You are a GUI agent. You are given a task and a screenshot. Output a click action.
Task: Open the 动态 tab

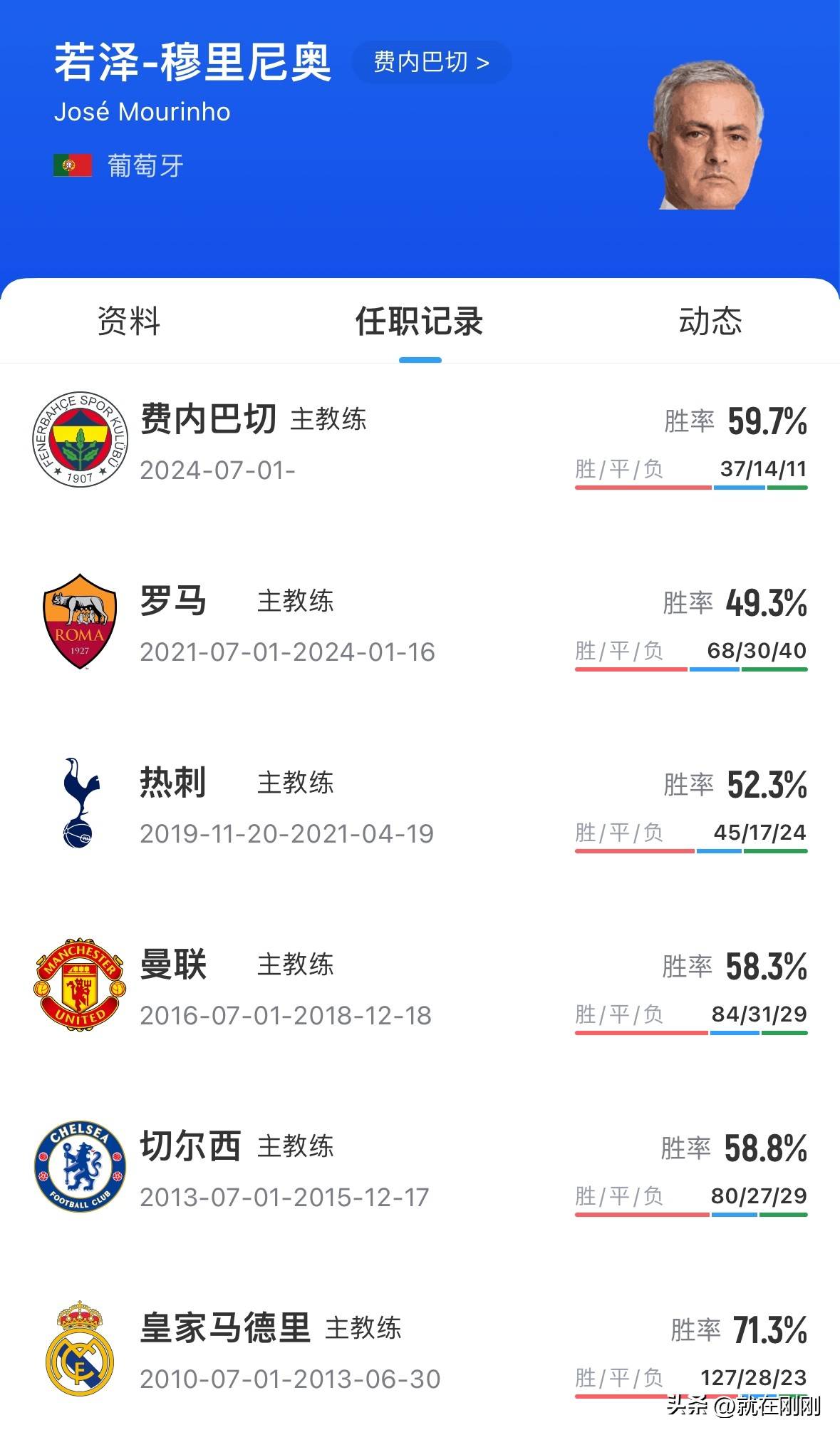pos(710,322)
